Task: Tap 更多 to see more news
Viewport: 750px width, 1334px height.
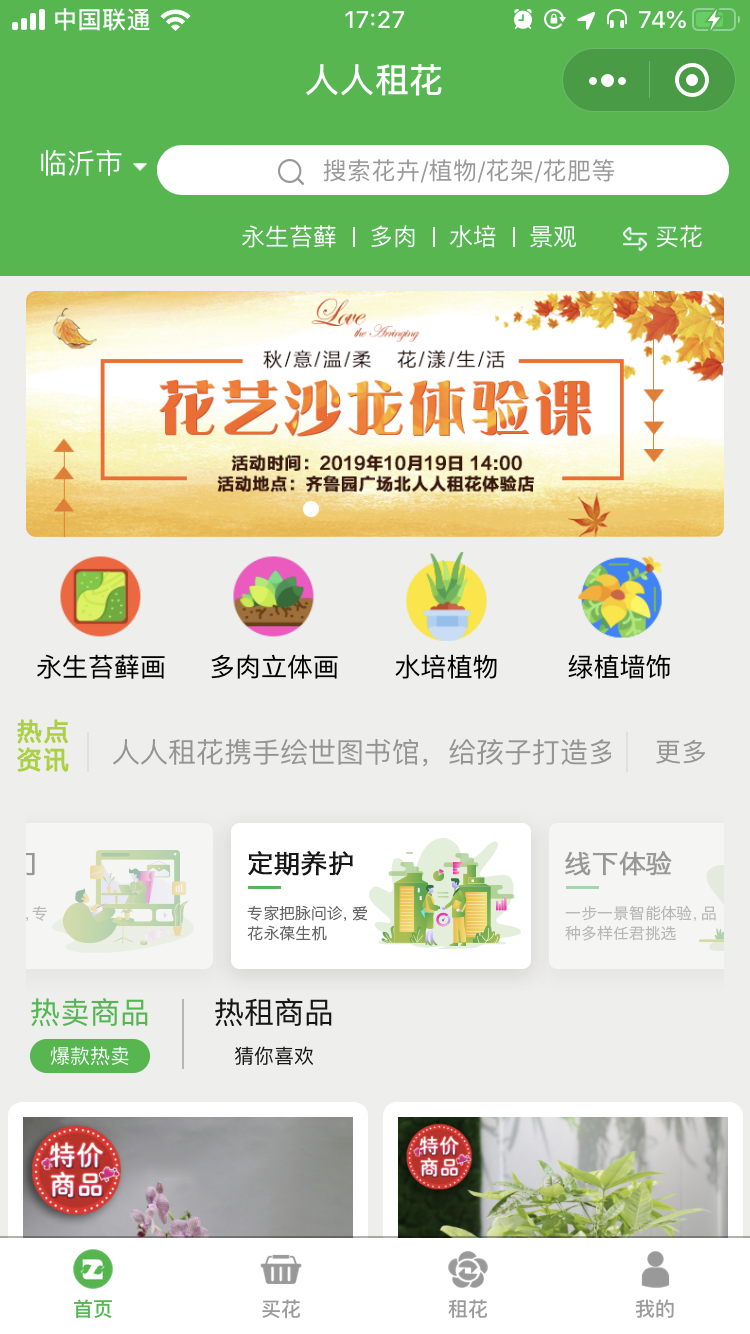Action: [x=680, y=752]
